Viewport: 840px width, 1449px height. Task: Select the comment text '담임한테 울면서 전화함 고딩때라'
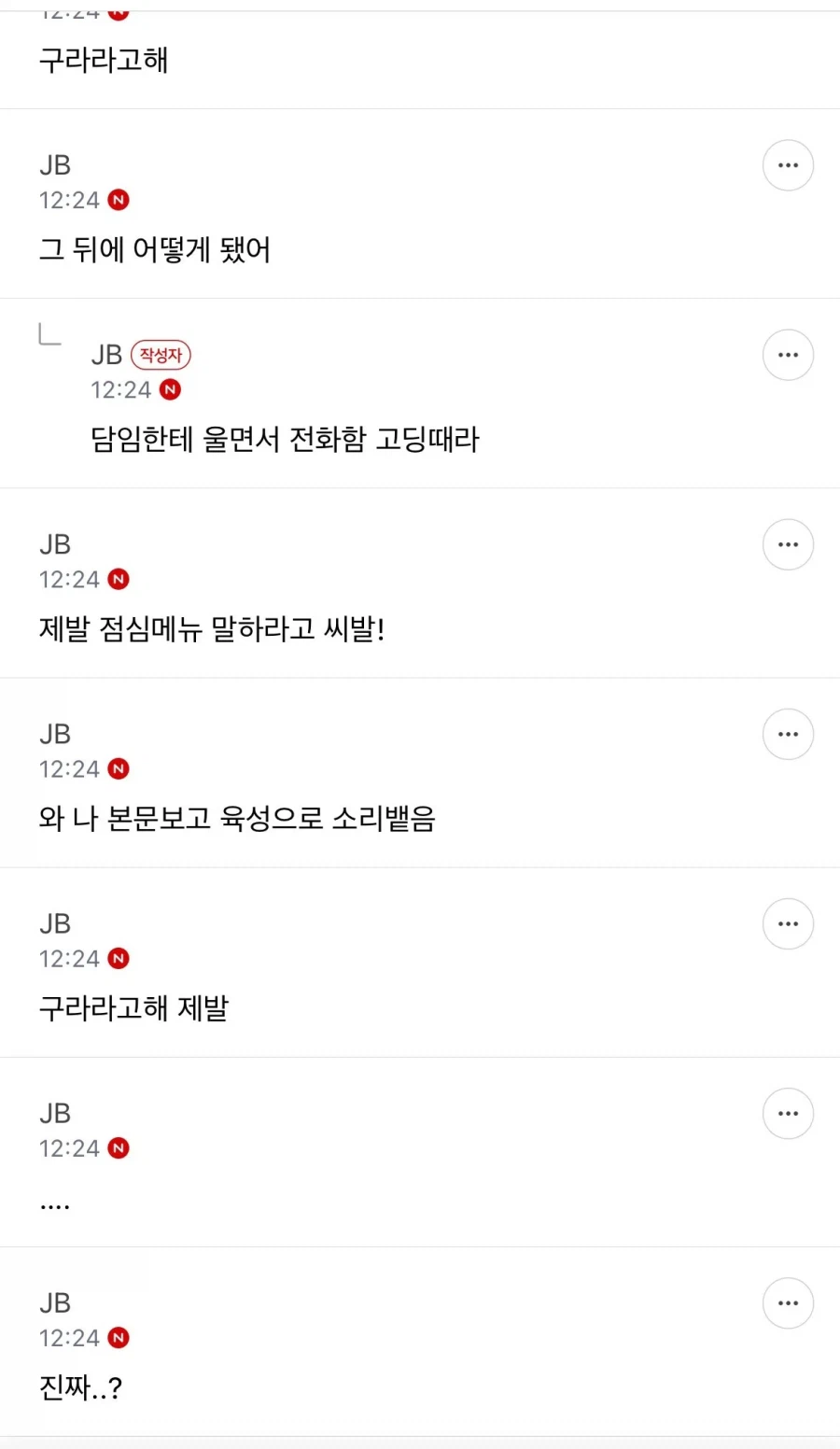(x=286, y=440)
